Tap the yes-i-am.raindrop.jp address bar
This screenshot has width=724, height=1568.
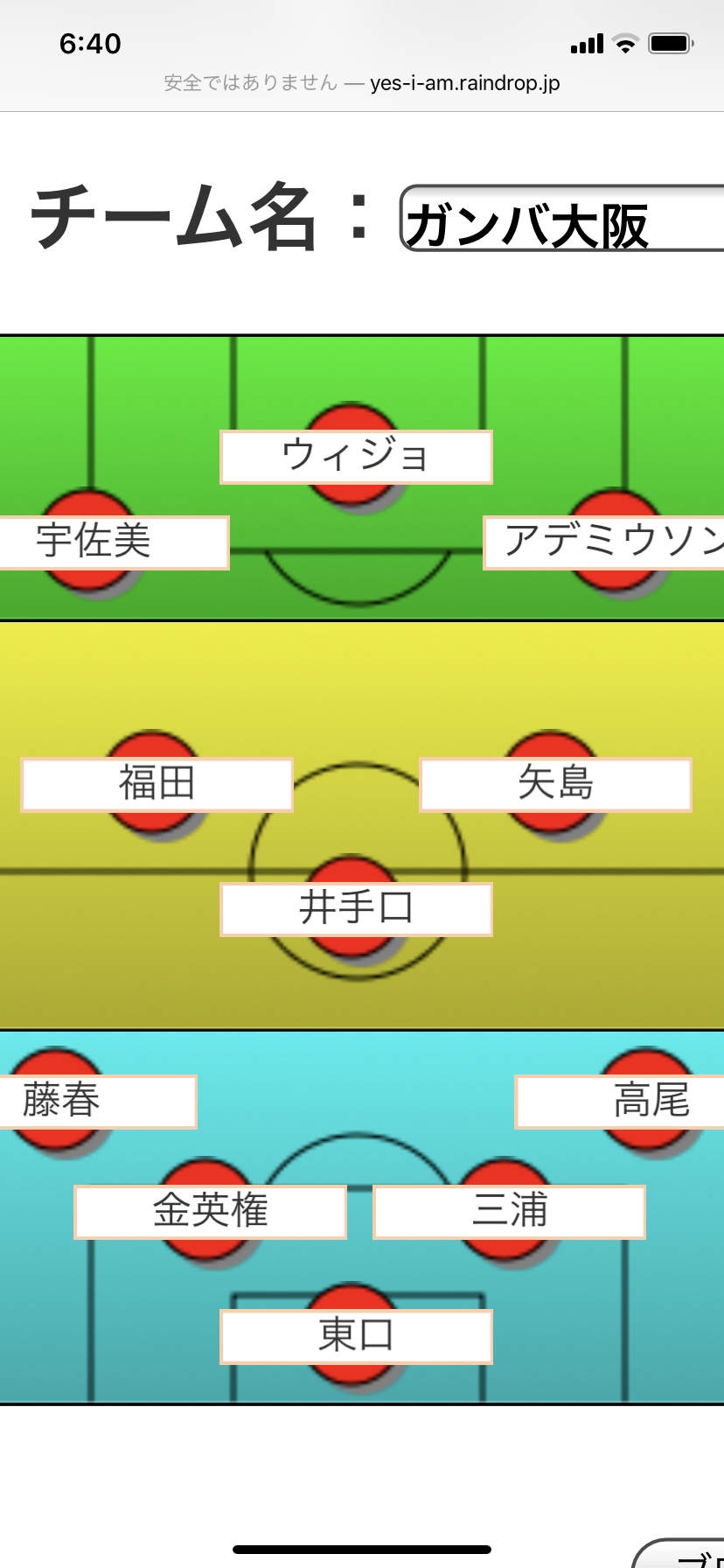click(x=362, y=83)
